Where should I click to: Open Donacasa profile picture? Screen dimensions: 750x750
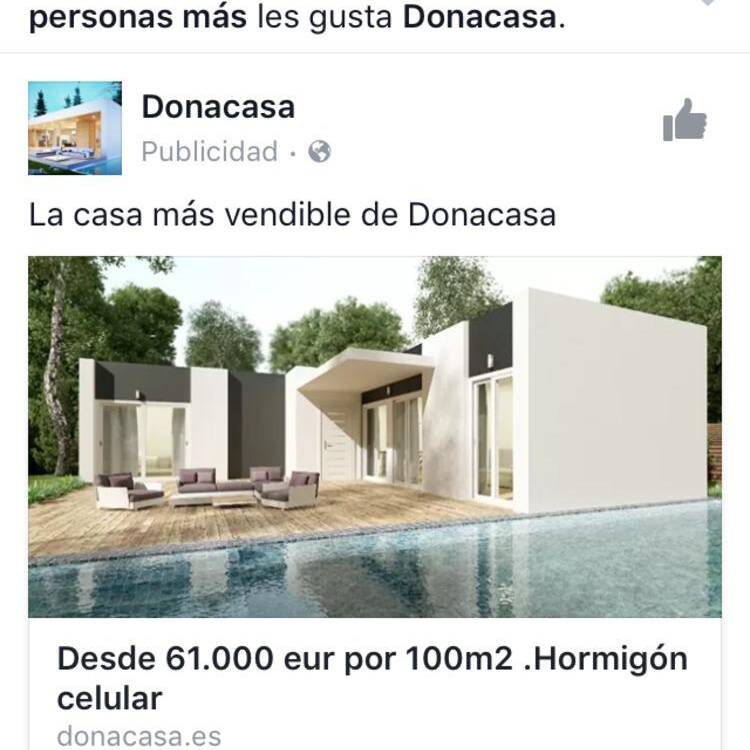(x=75, y=128)
